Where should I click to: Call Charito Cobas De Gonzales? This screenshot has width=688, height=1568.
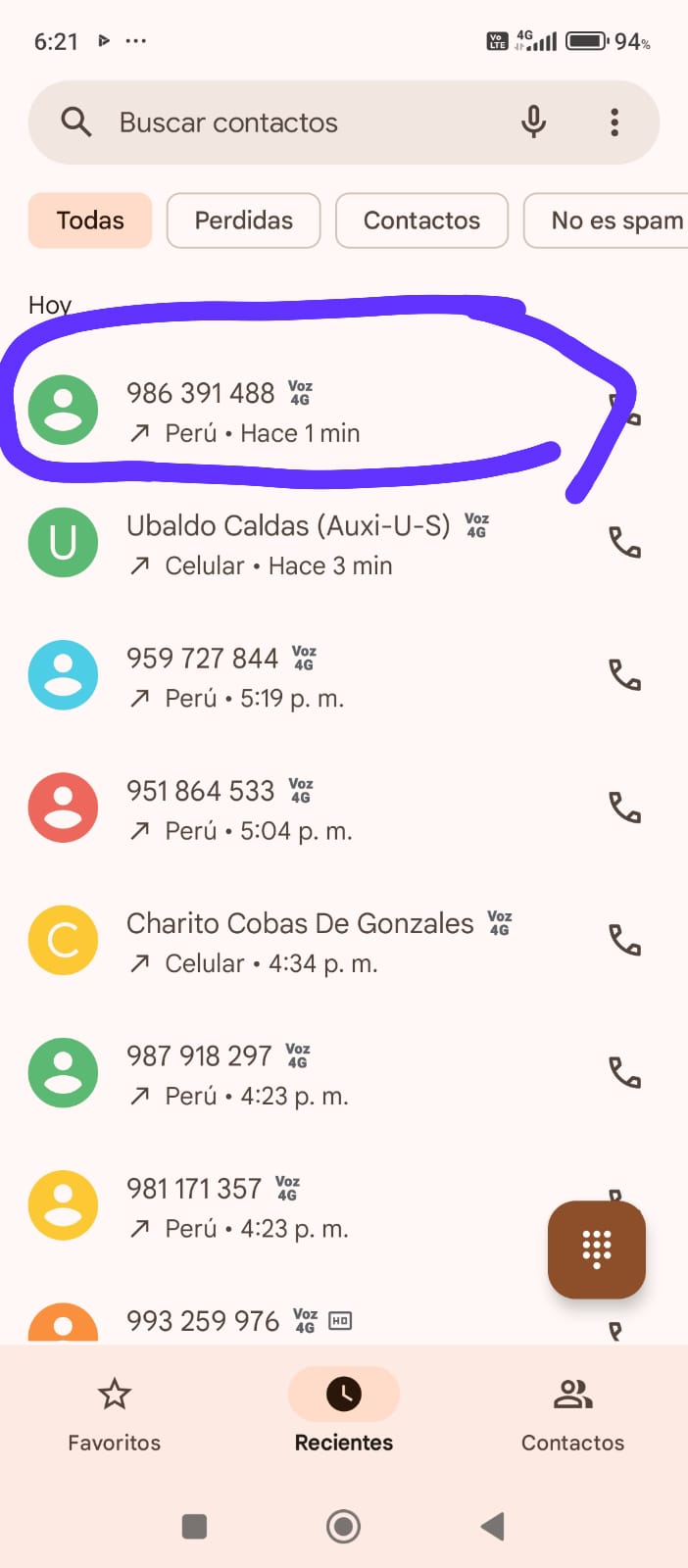coord(624,940)
